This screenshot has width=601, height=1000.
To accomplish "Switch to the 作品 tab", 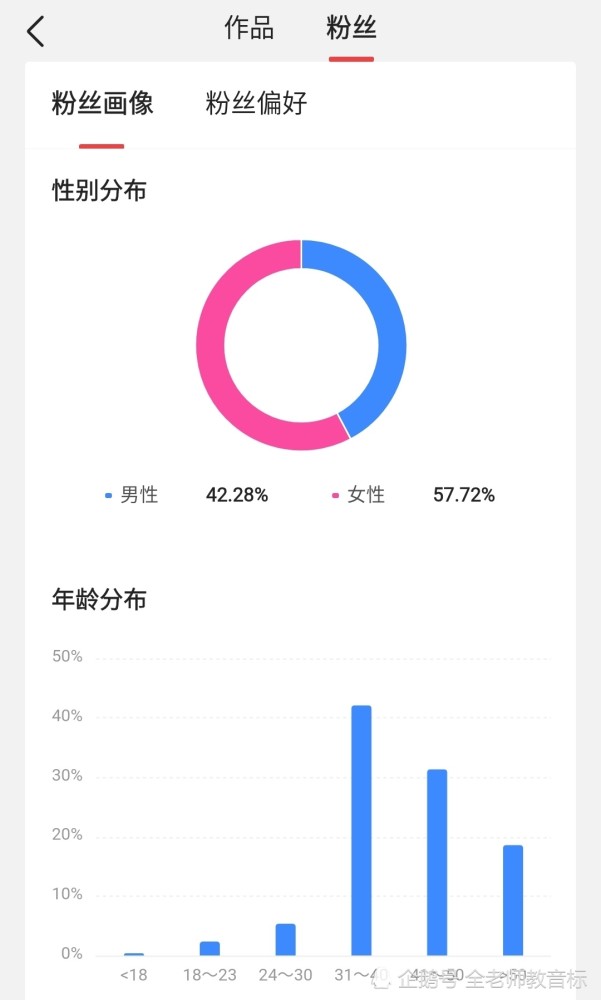I will click(x=249, y=29).
